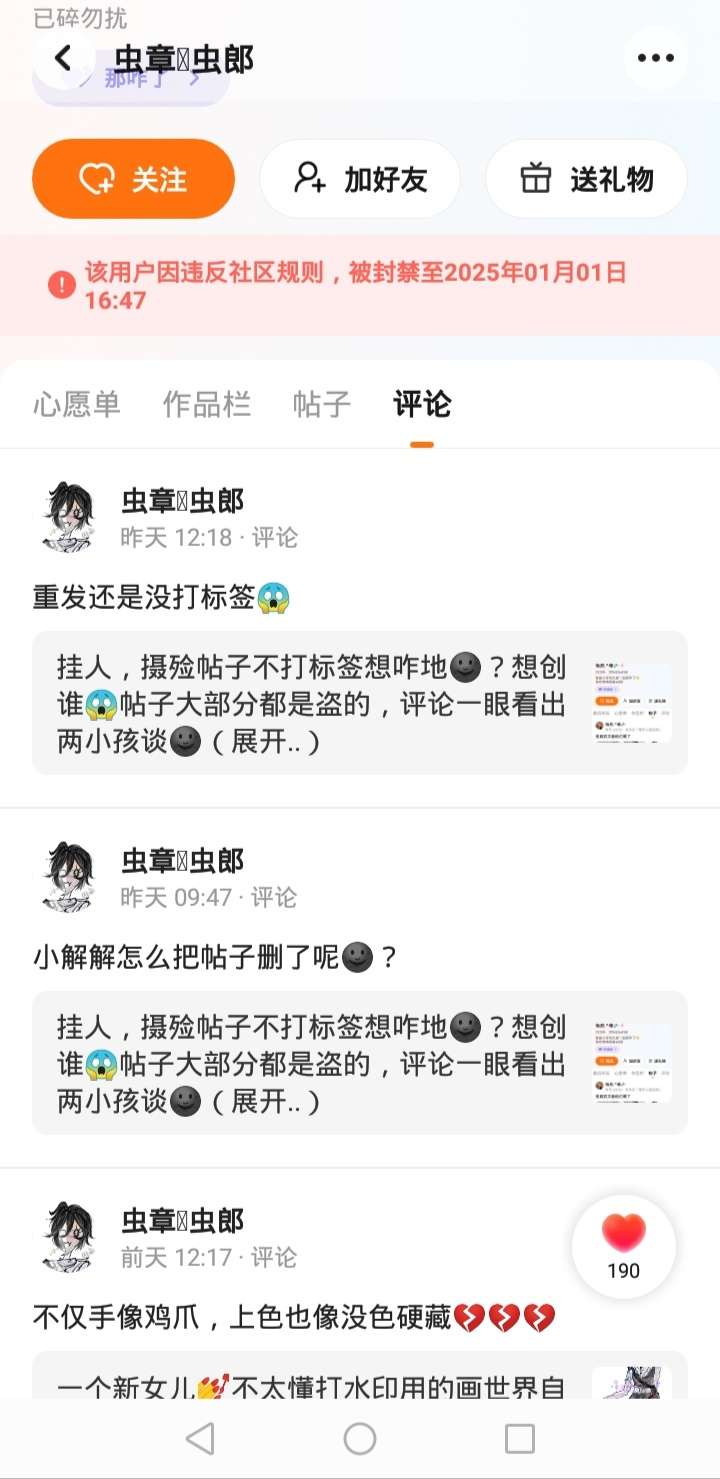Open the three-dot overflow menu
This screenshot has height=1479, width=720.
click(x=655, y=58)
